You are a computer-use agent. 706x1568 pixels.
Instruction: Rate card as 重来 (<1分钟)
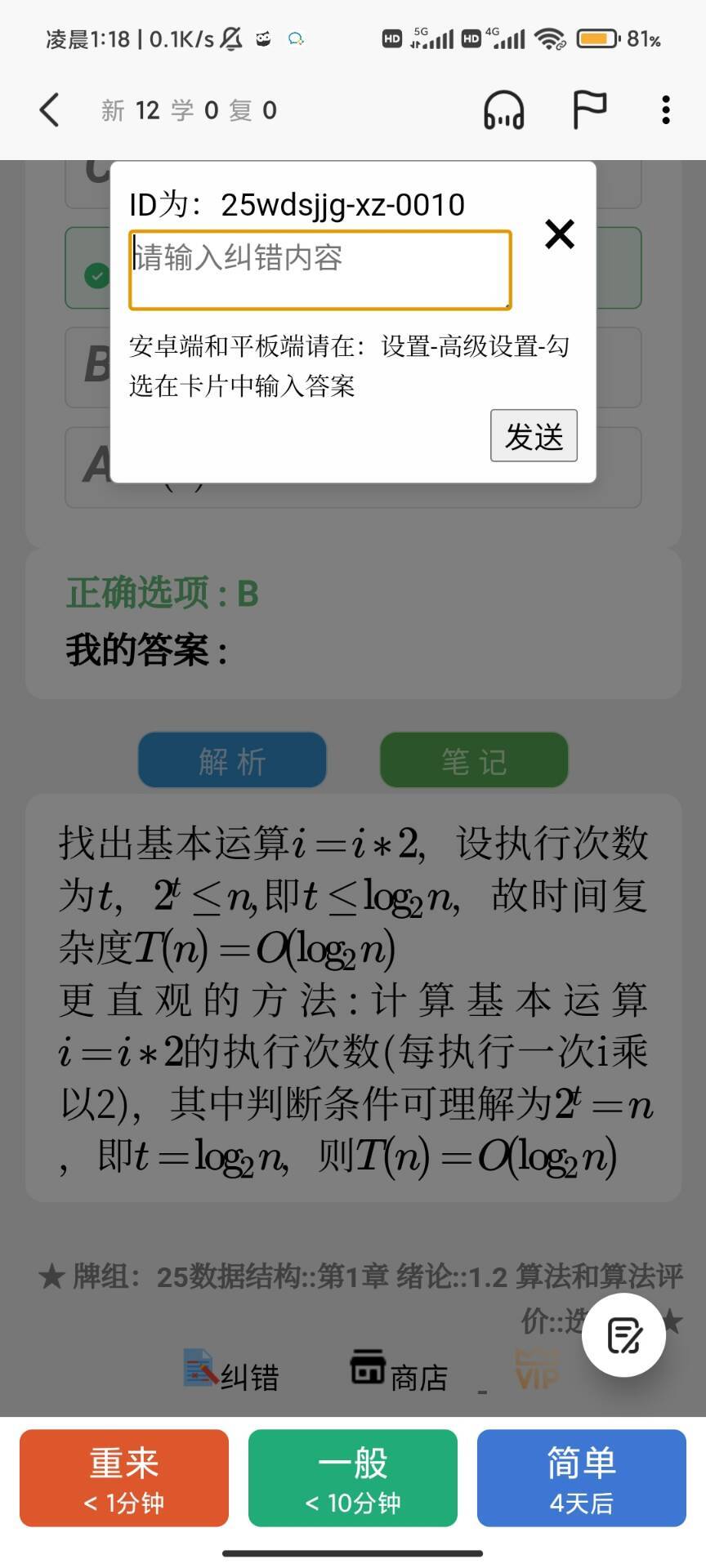pyautogui.click(x=124, y=1477)
